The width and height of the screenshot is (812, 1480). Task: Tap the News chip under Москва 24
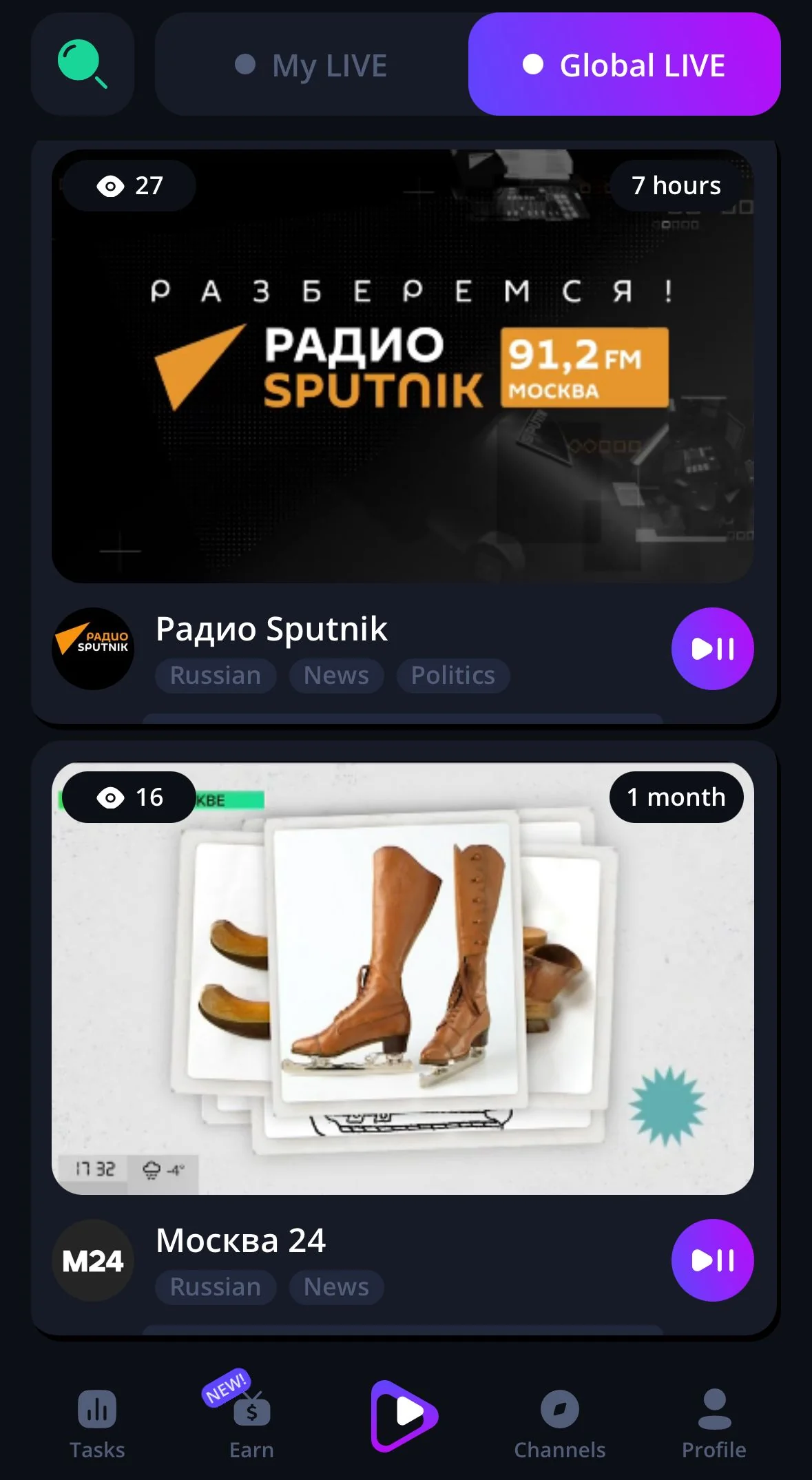(336, 1287)
